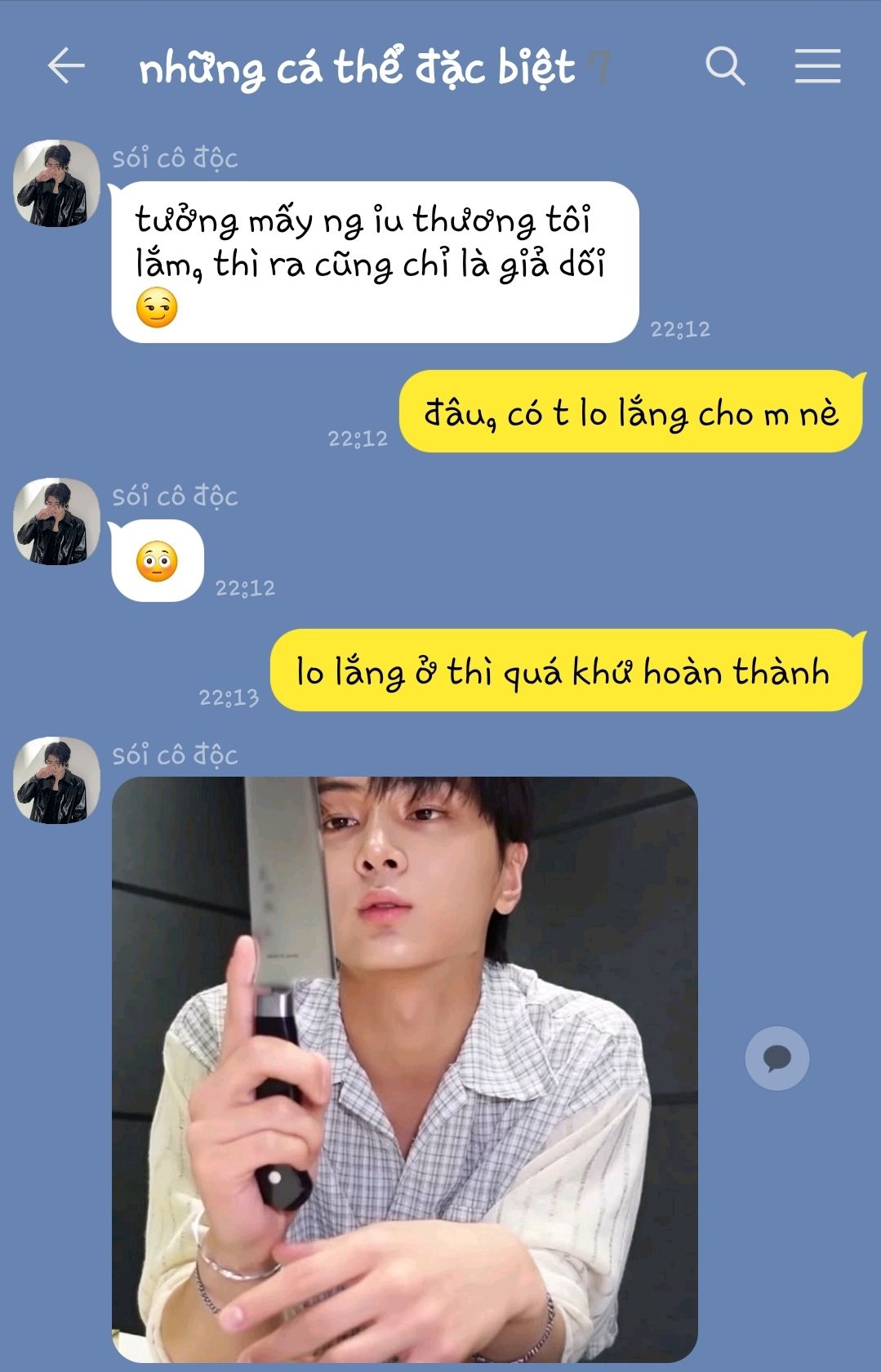Open the knife photo sent by sói cô độc

(x=404, y=1068)
